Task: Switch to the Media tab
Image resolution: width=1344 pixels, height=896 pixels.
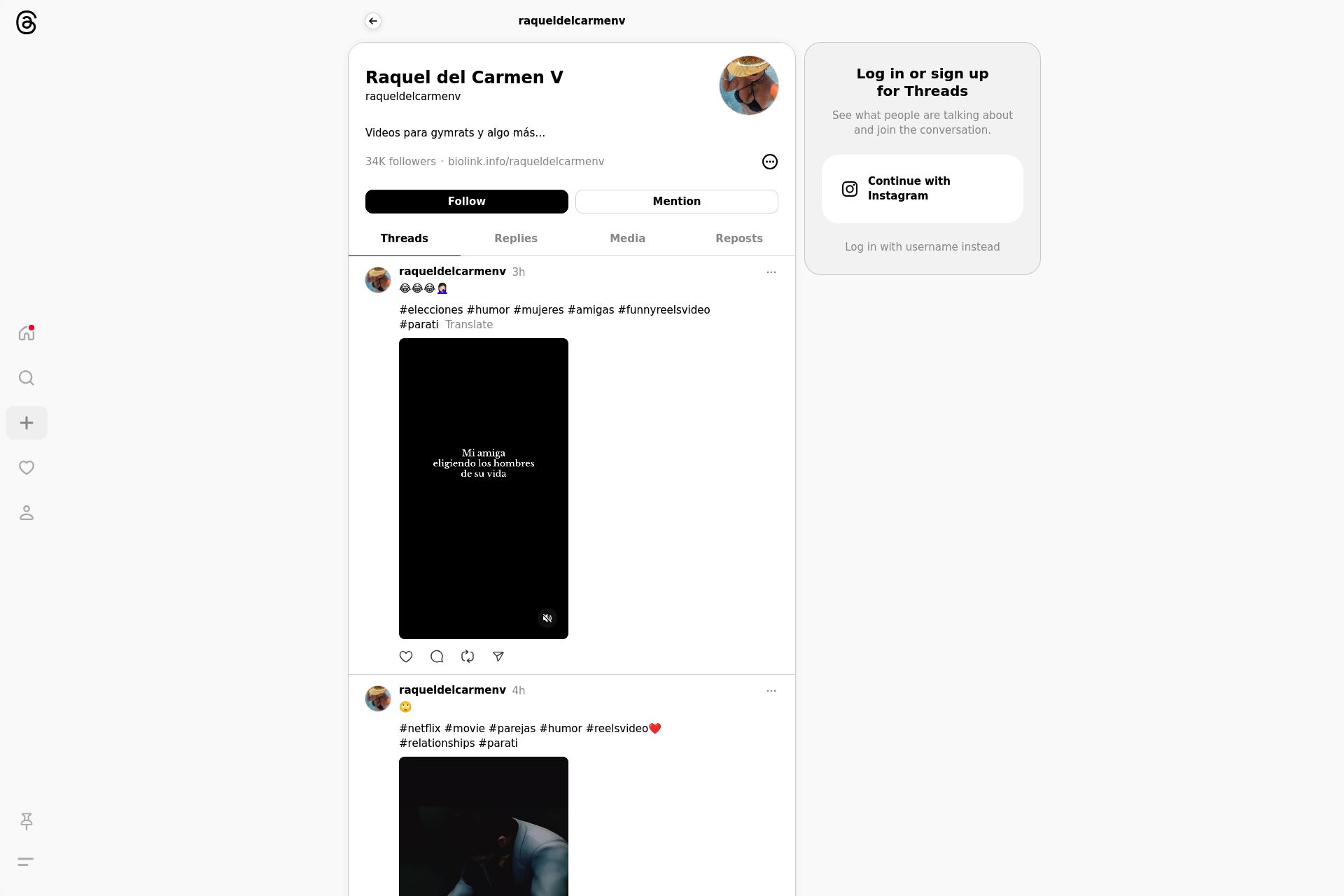Action: click(627, 239)
